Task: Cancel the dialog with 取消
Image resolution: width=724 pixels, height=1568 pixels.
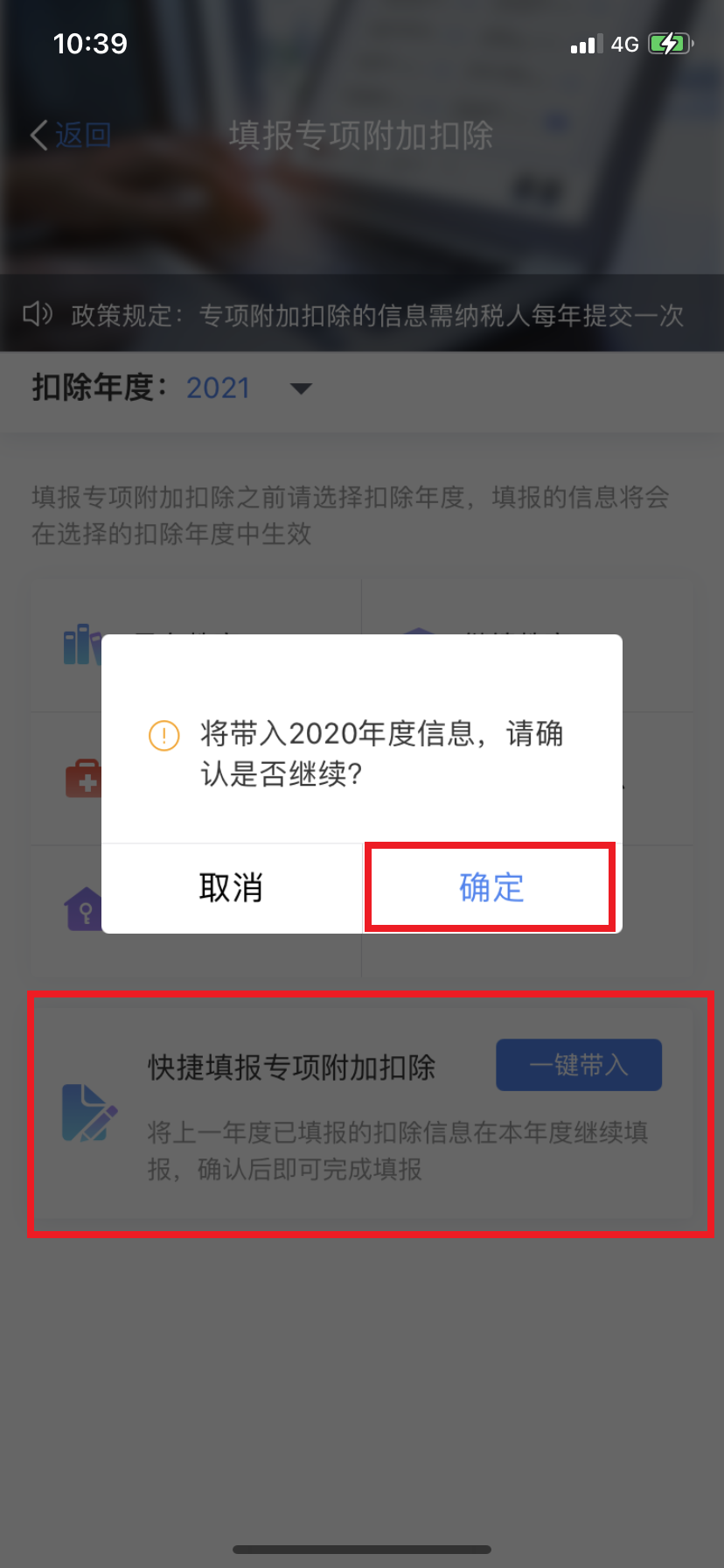Action: click(x=231, y=887)
